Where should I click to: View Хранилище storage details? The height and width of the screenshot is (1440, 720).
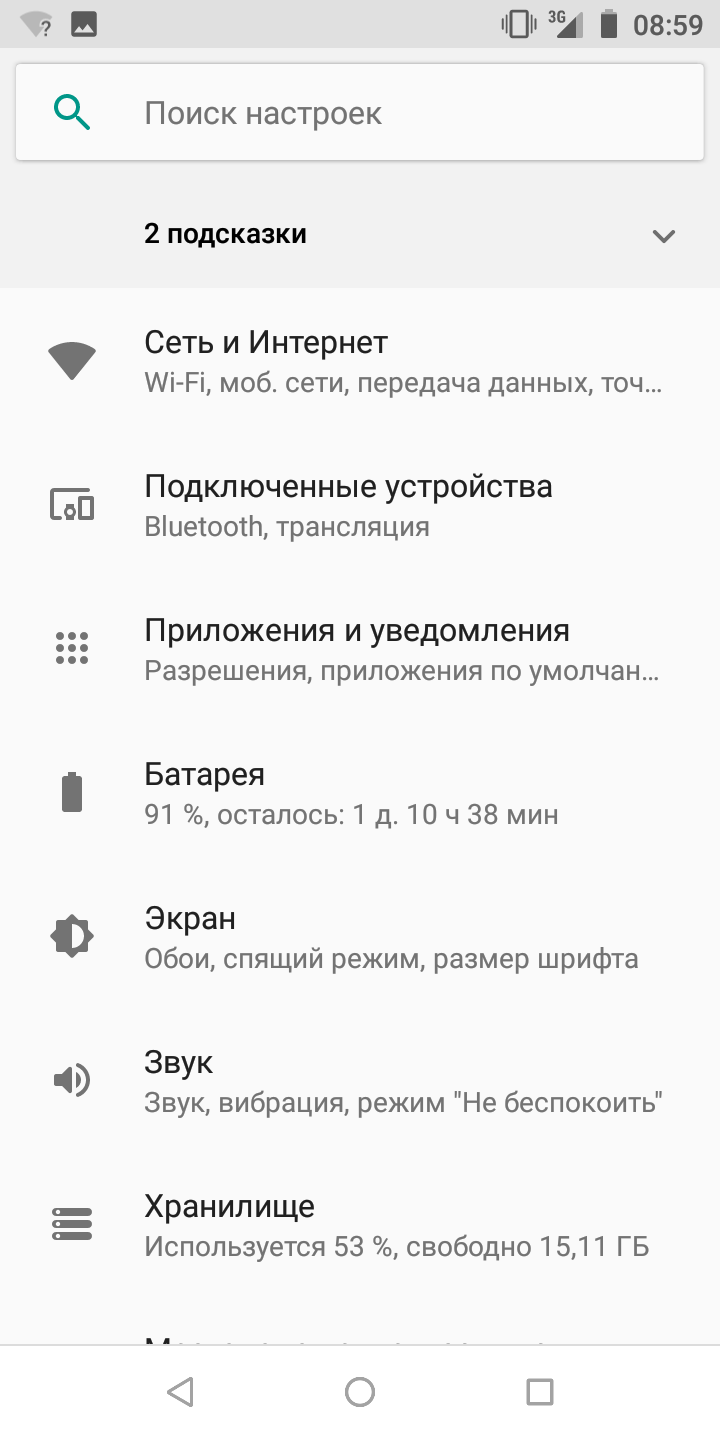tap(360, 1225)
